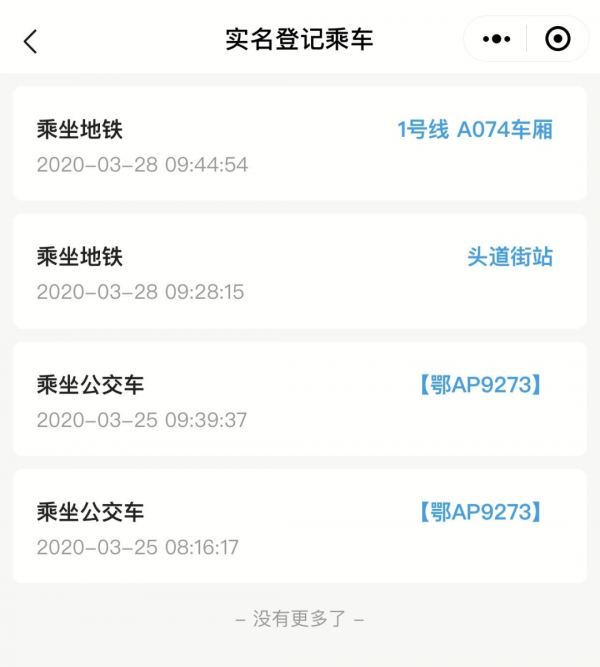600x667 pixels.
Task: Open 鄂AP9273 link for the 08:16:17 bus ride
Action: coord(481,513)
